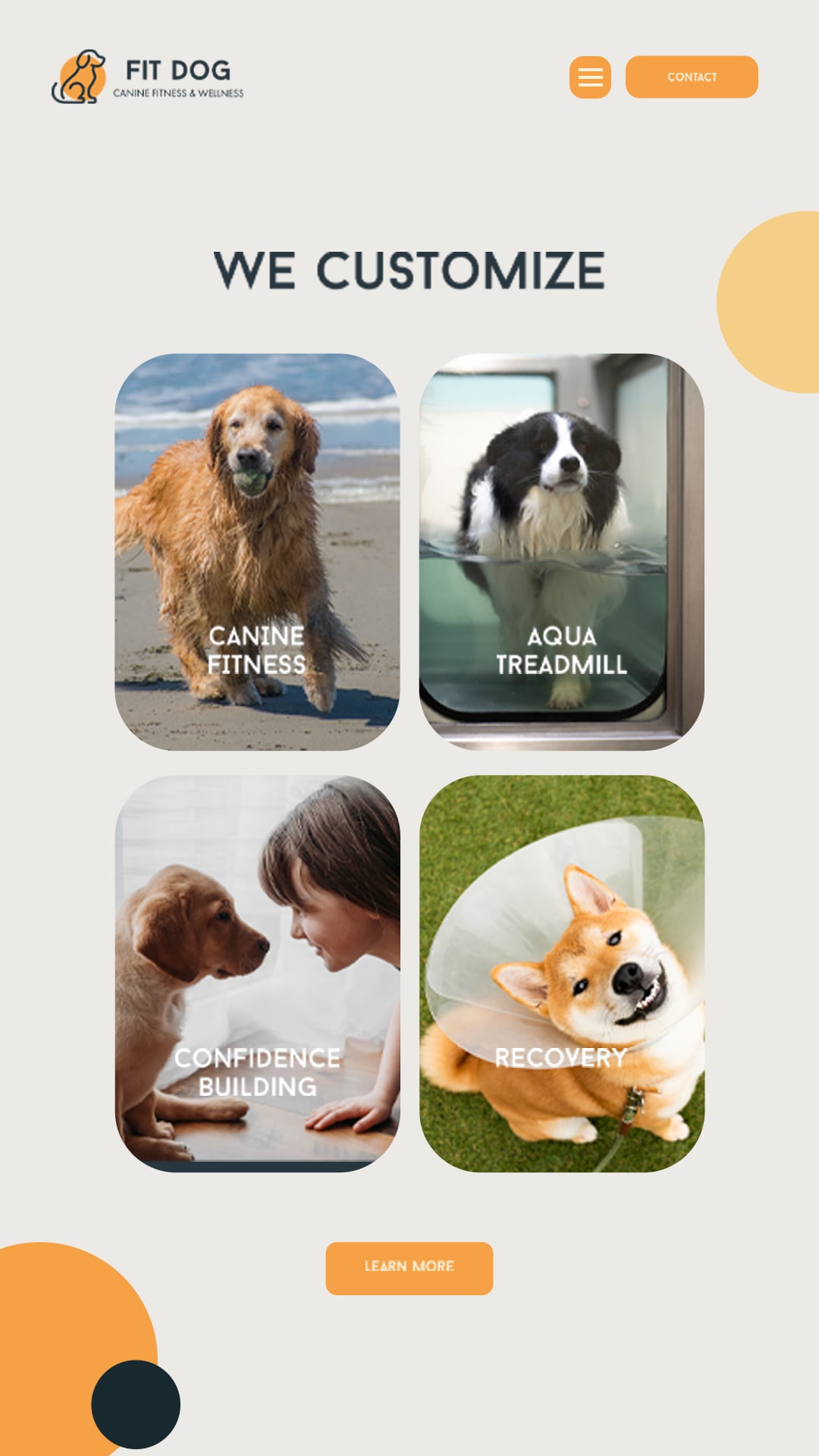The image size is (819, 1456).
Task: Tap the Contact button
Action: click(692, 77)
